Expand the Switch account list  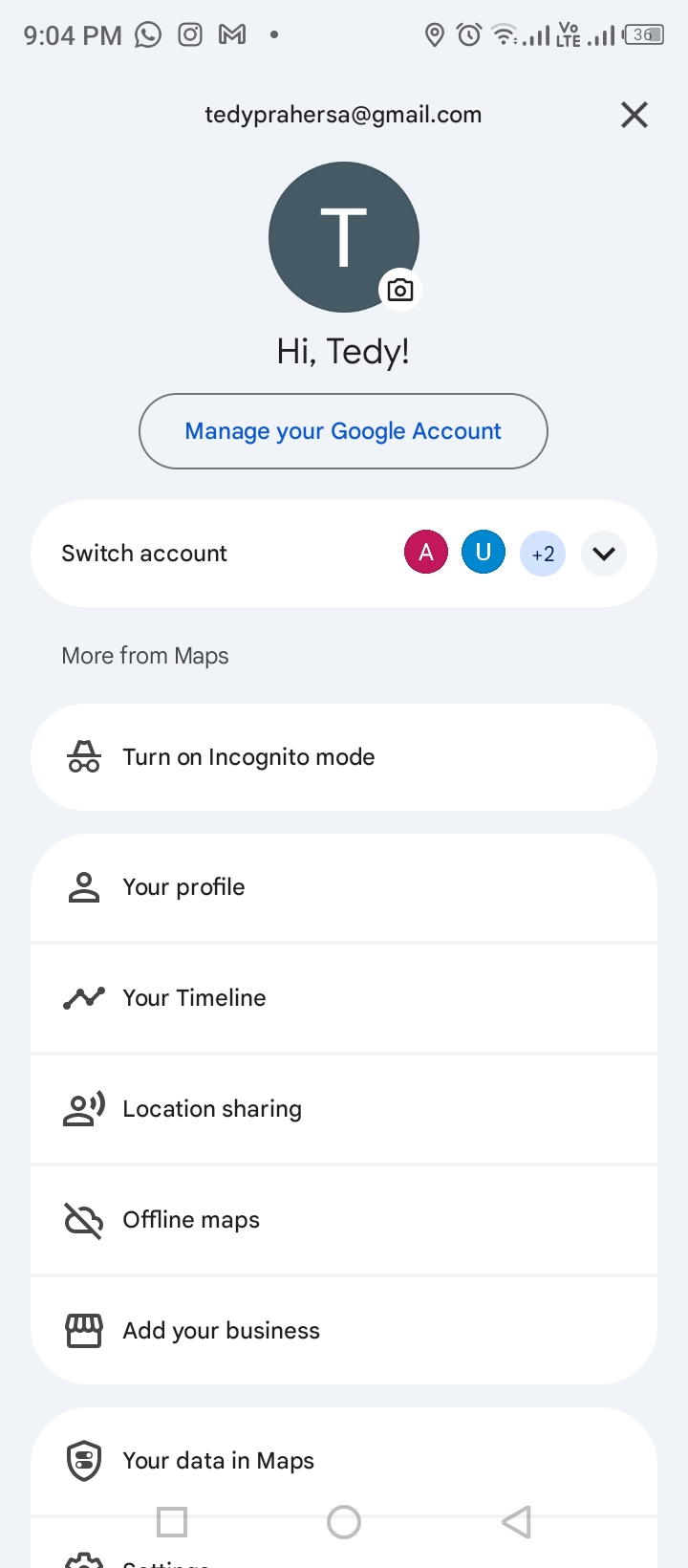604,554
